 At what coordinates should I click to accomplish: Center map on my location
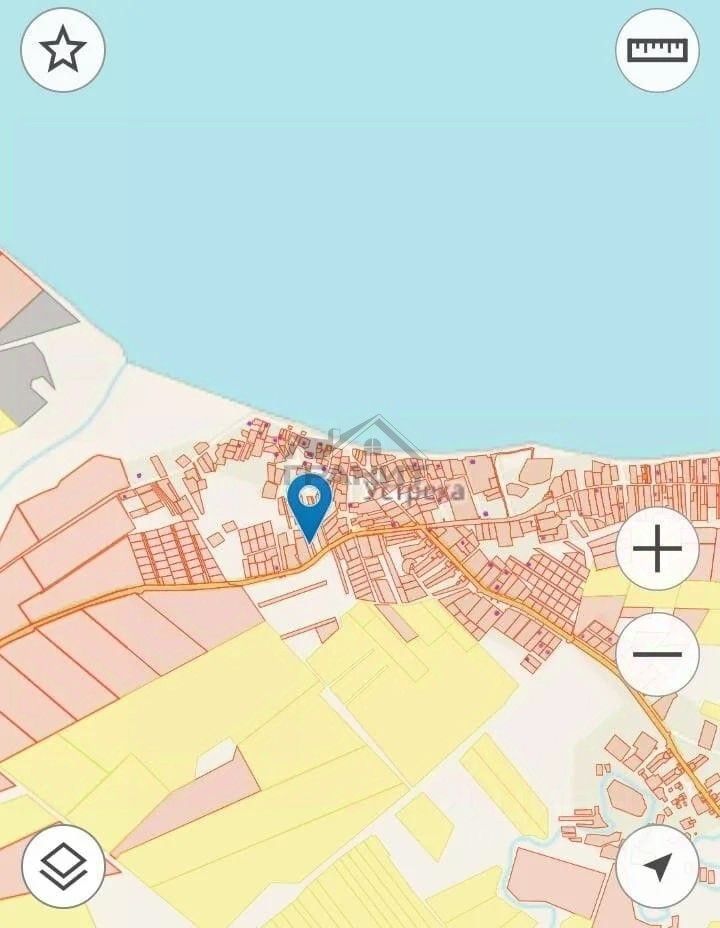click(x=657, y=866)
